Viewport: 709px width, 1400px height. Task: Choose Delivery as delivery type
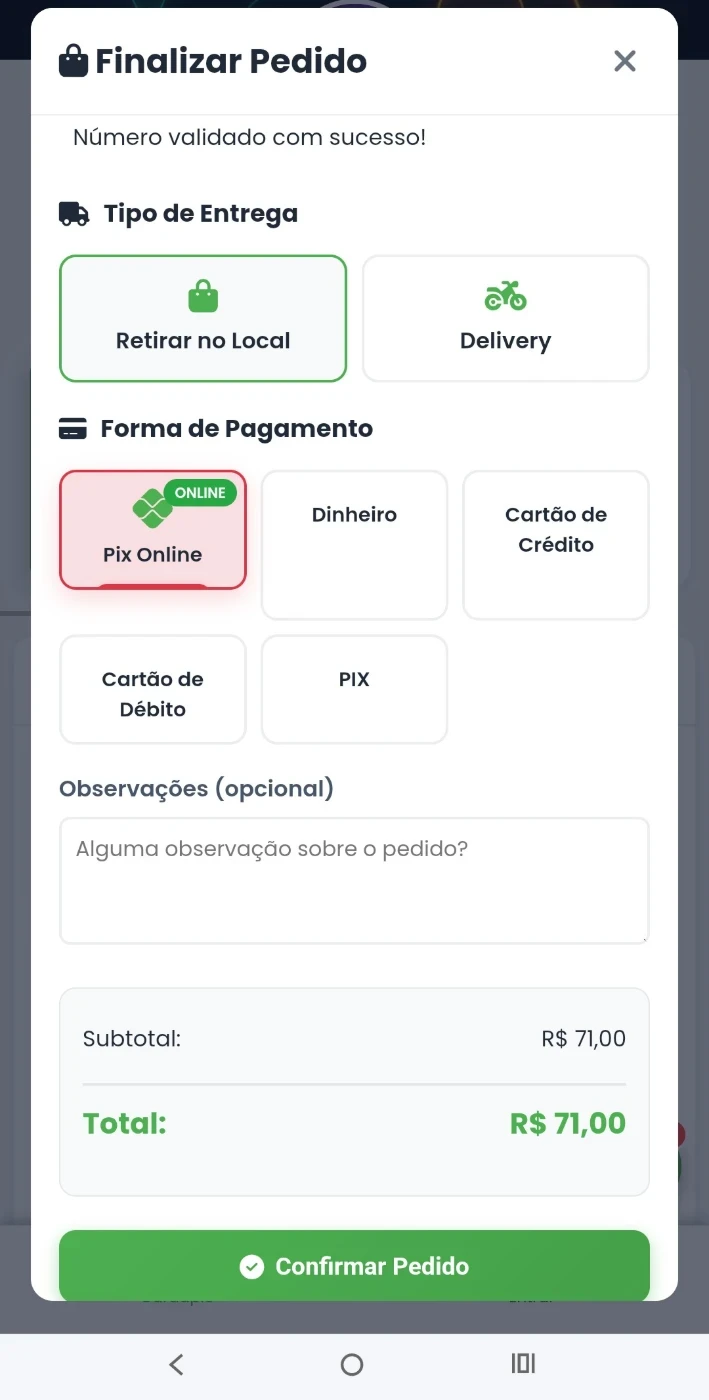[505, 319]
